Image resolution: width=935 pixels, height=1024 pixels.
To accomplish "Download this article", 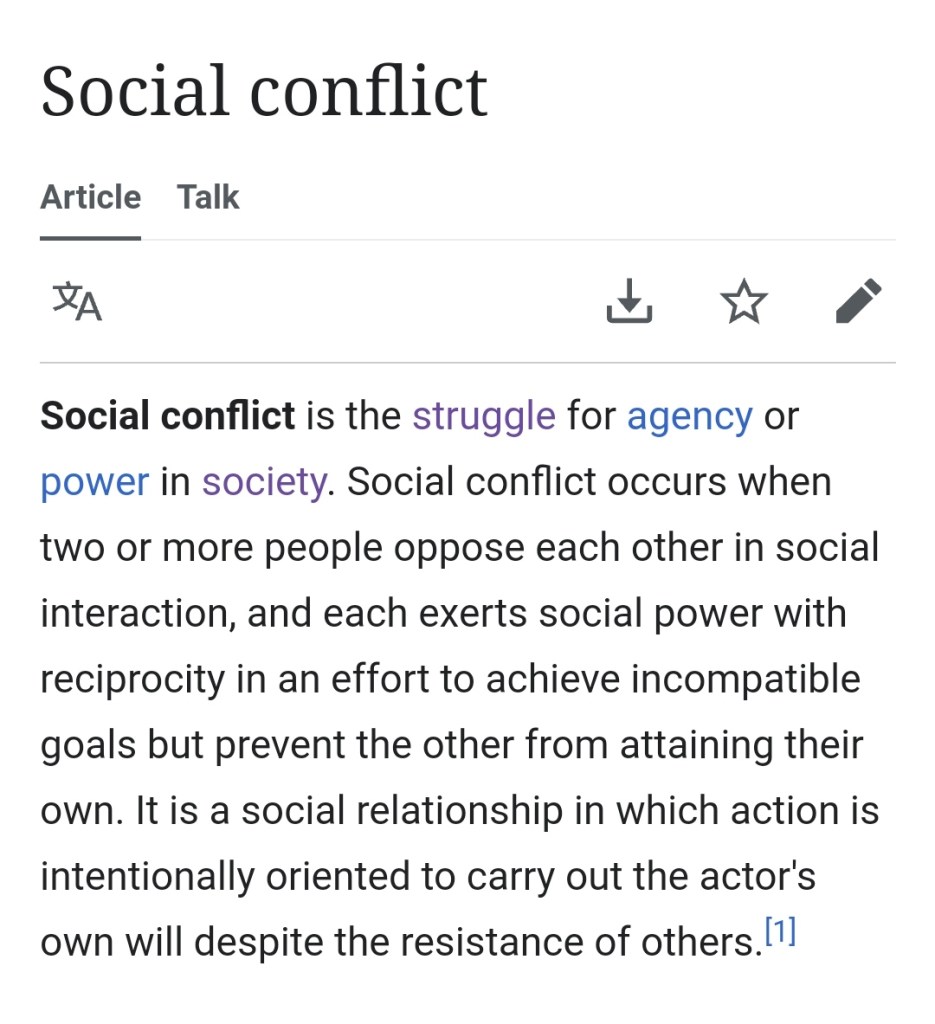I will click(629, 302).
